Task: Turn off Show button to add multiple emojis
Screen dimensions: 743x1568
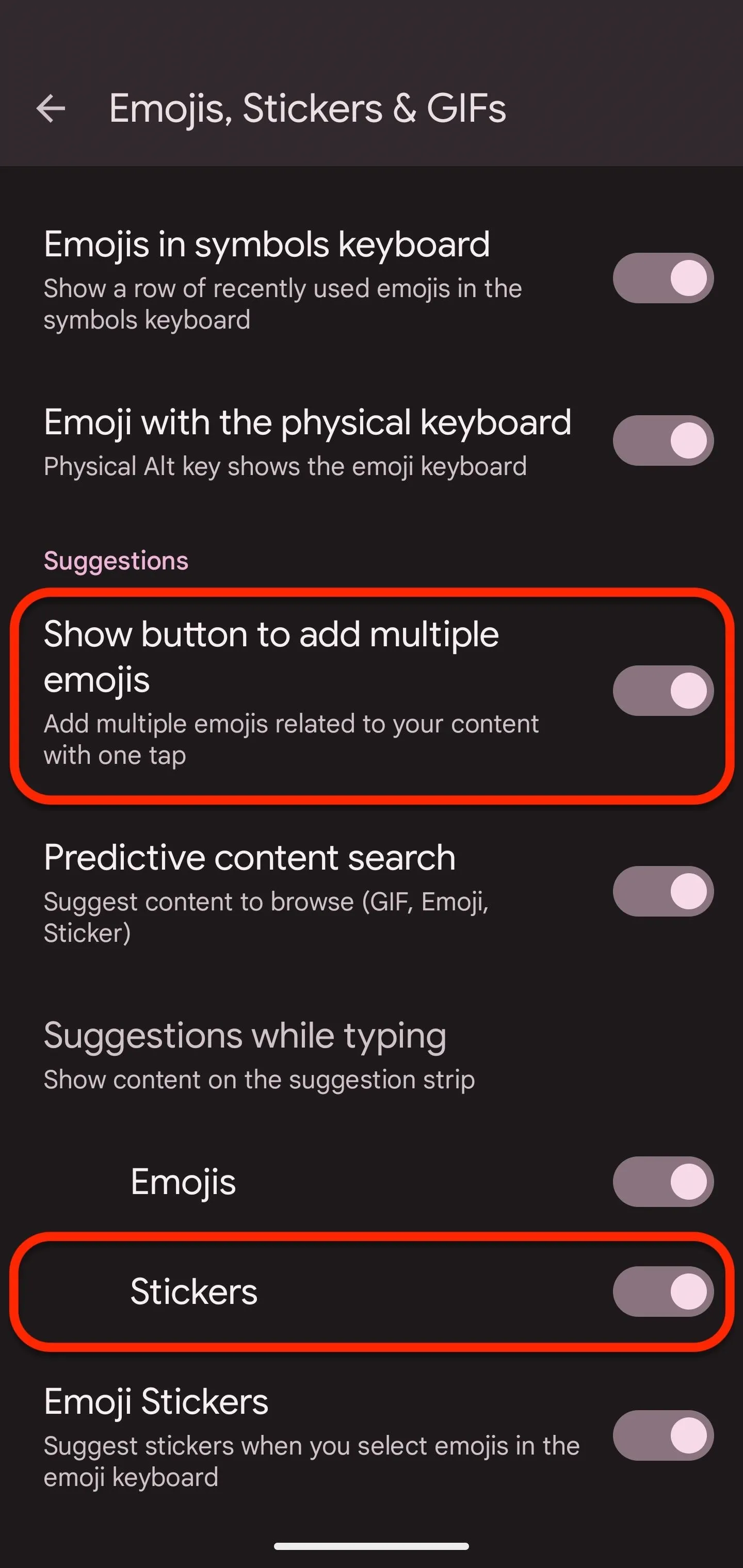Action: tap(663, 691)
